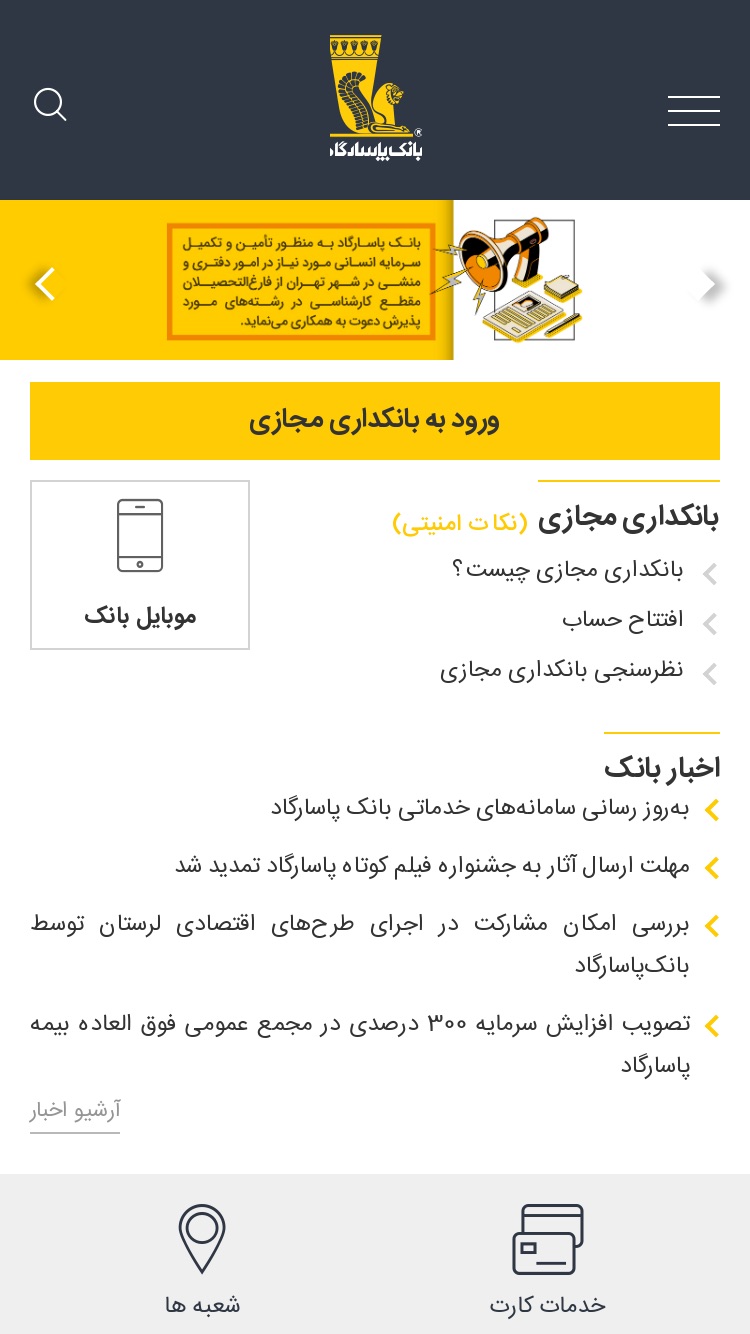Screen dimensions: 750x1334
Task: Go to the next banner slide
Action: (709, 285)
